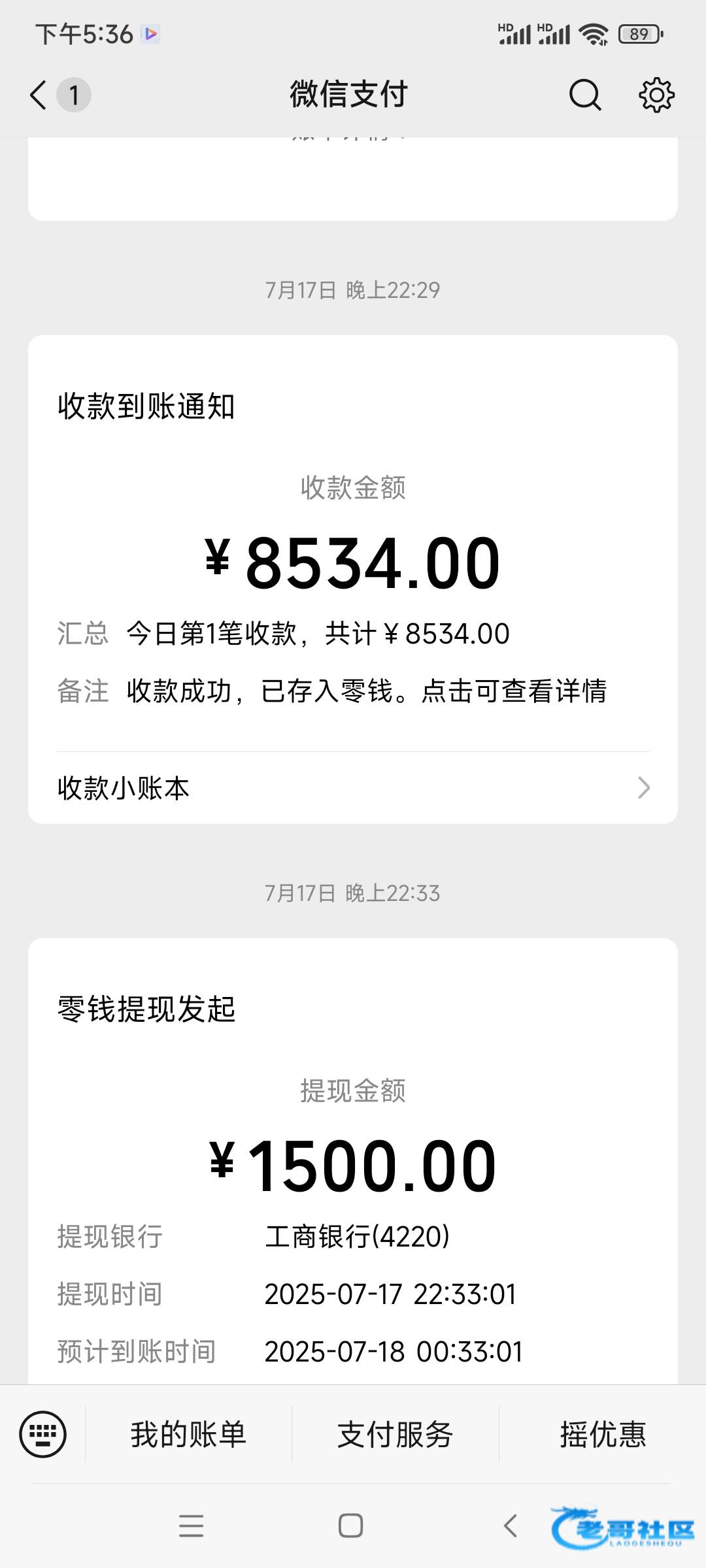Open 支付服务 menu
Viewport: 706px width, 1568px height.
pyautogui.click(x=395, y=1435)
